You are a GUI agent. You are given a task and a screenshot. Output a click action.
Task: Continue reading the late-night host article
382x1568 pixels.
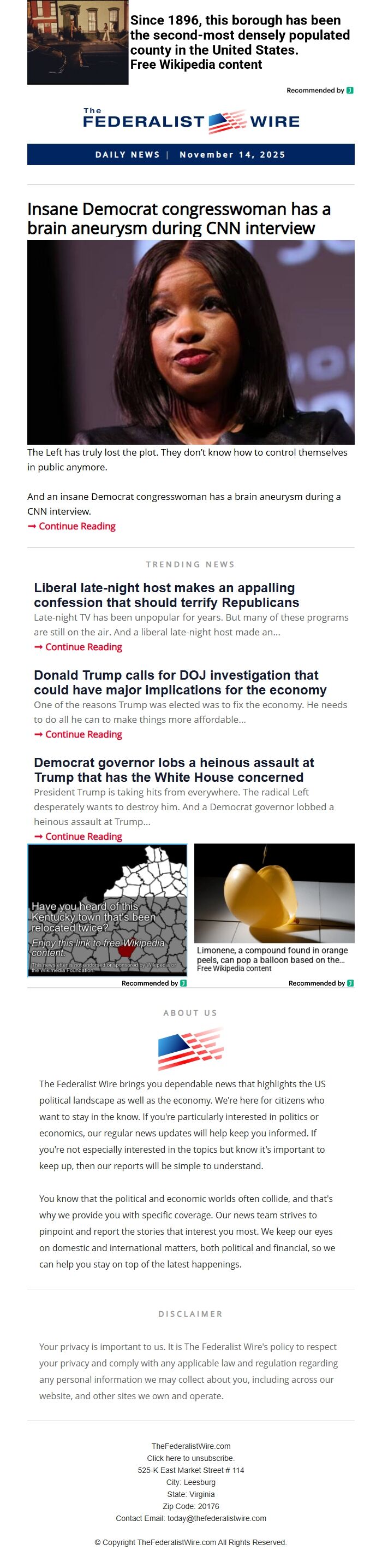point(79,646)
